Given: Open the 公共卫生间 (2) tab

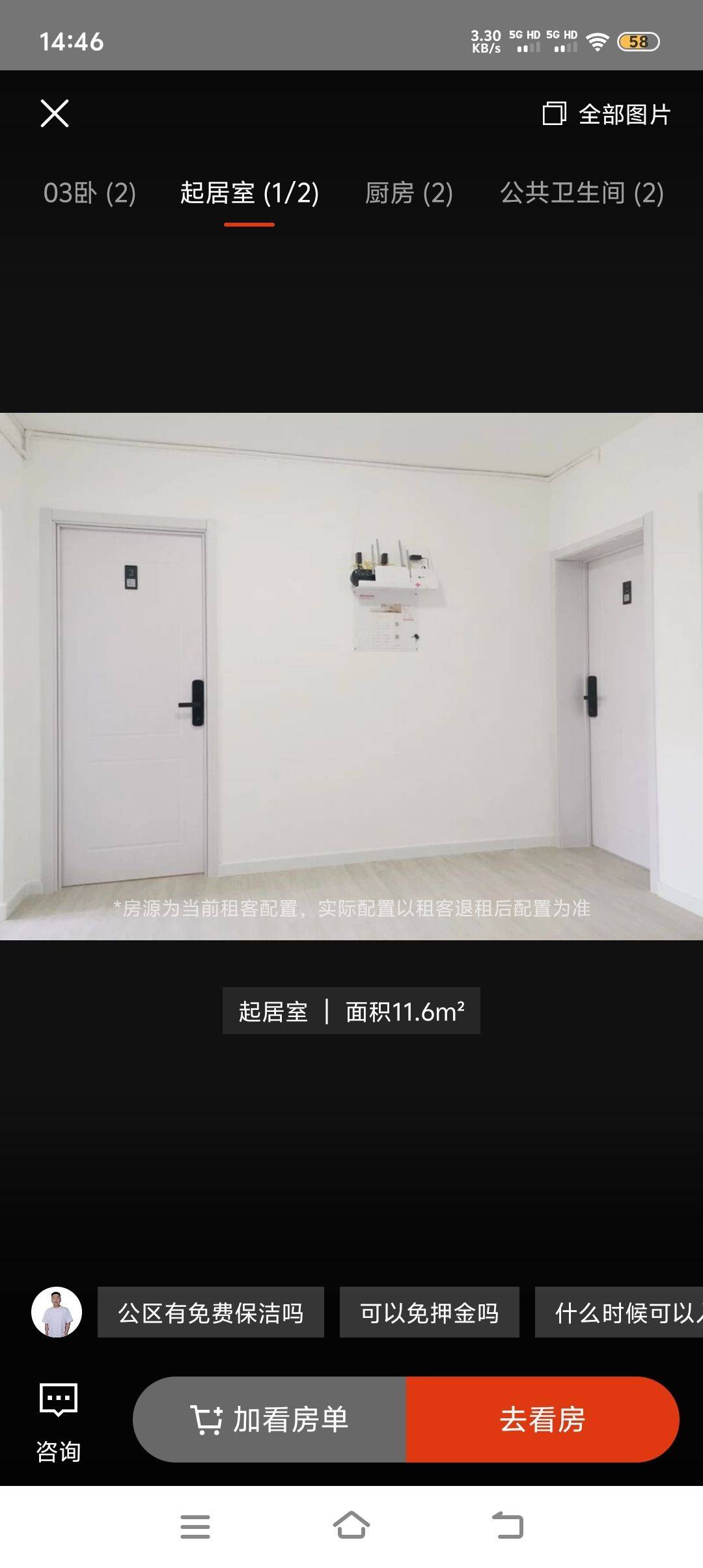Looking at the screenshot, I should [x=582, y=193].
